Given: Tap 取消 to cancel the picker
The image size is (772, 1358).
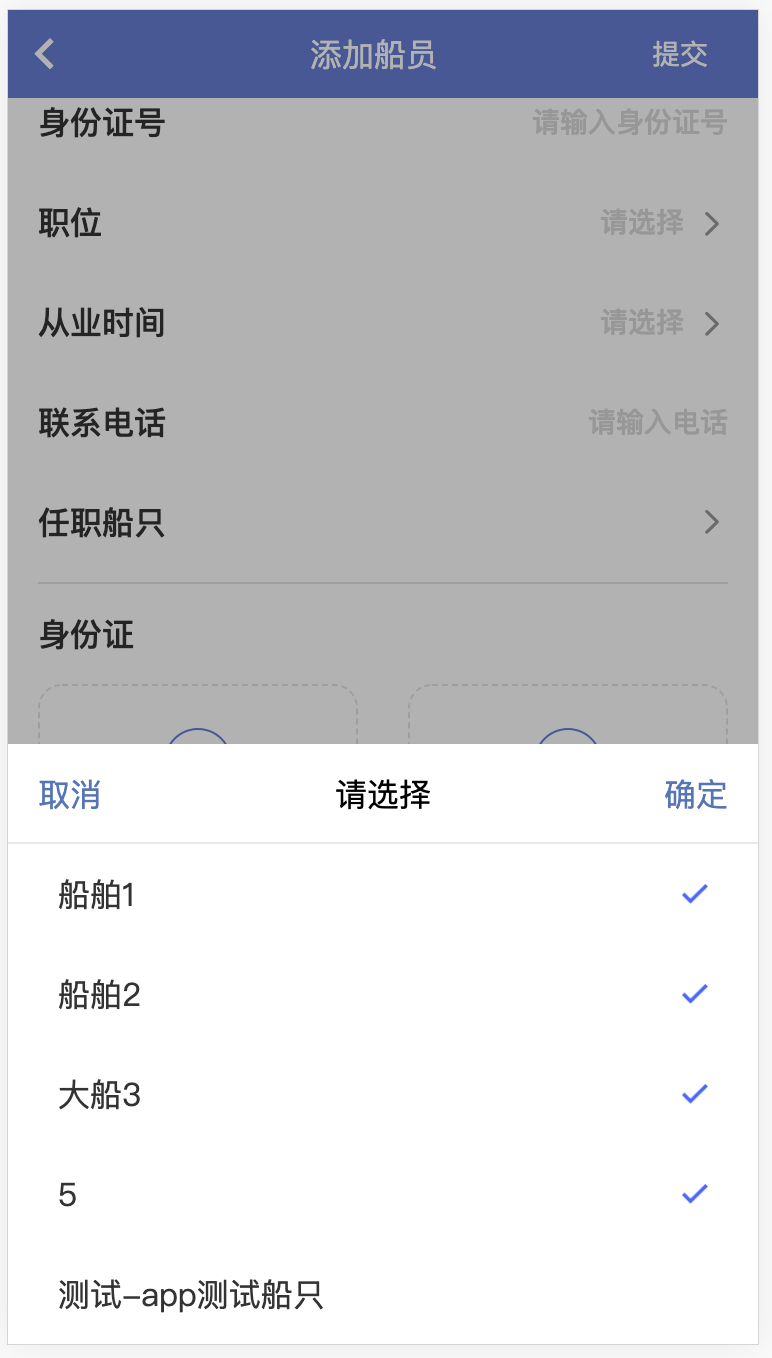Looking at the screenshot, I should [70, 795].
